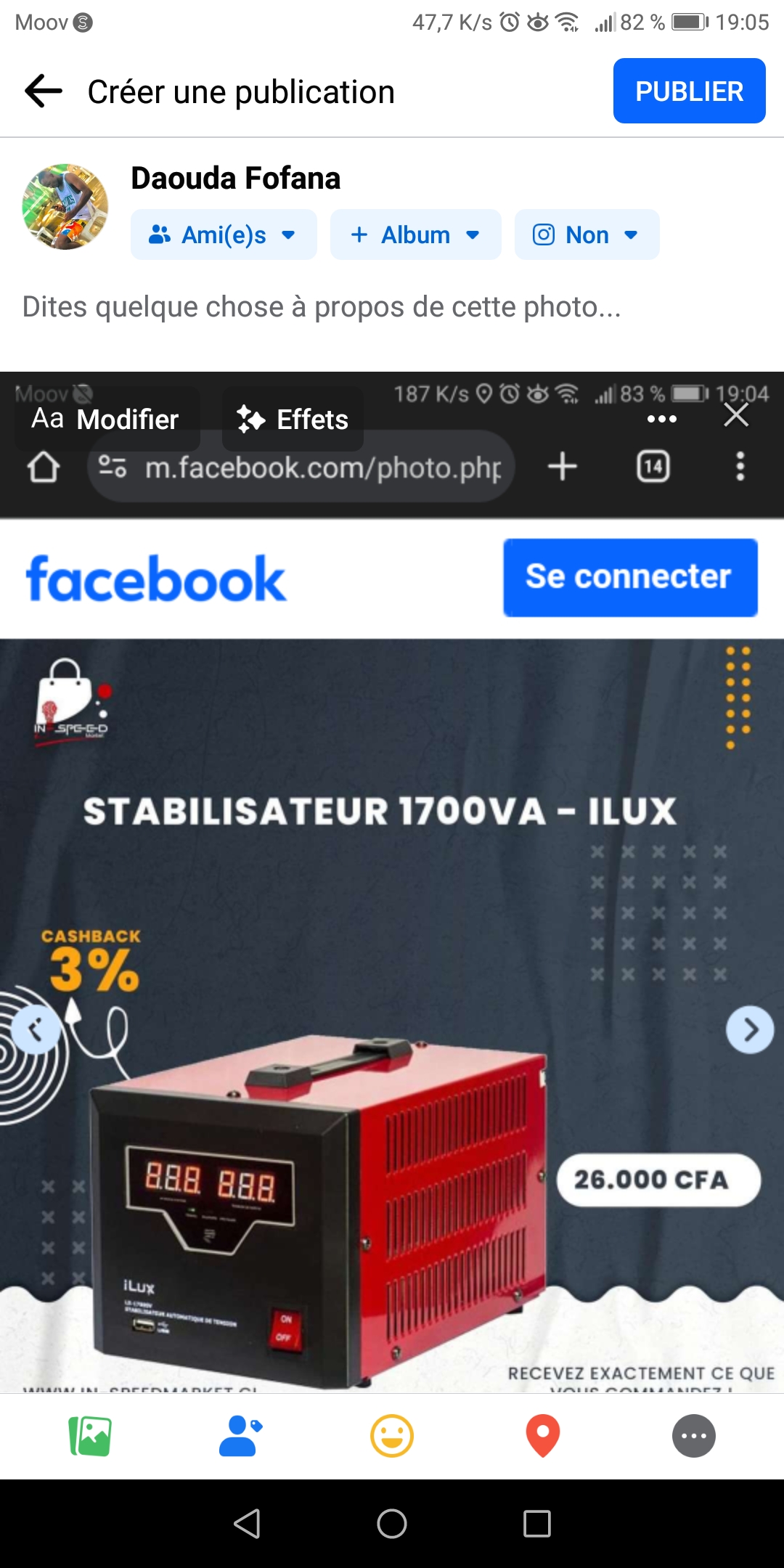This screenshot has width=784, height=1568.
Task: Add a location with the pin icon
Action: click(x=543, y=1436)
